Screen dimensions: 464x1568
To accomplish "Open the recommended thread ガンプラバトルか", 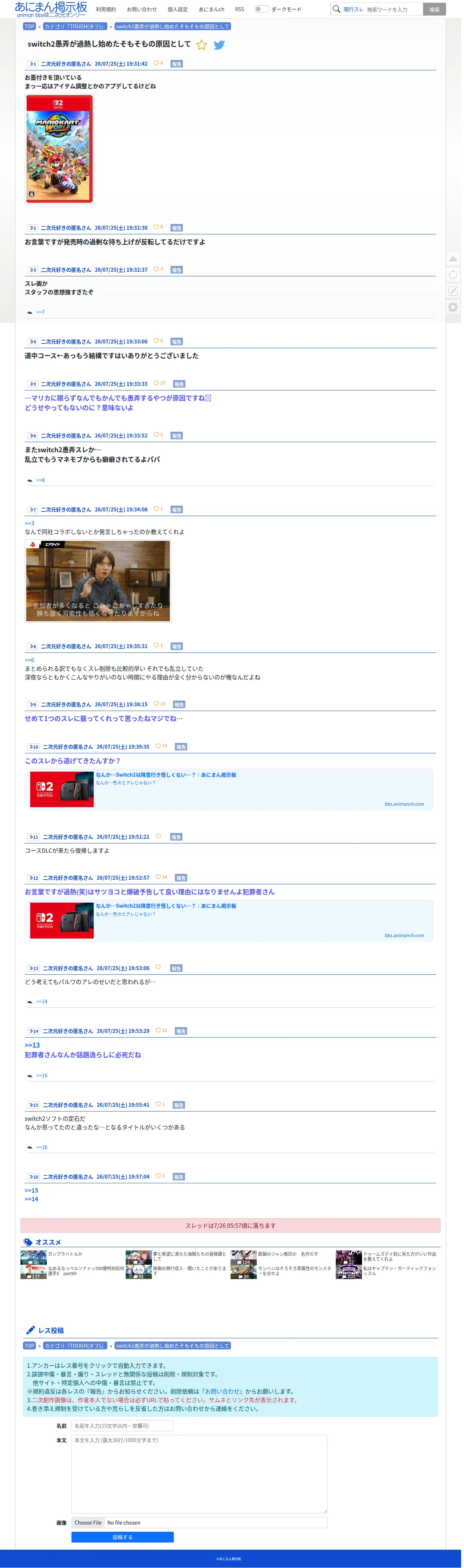I will tap(65, 1254).
